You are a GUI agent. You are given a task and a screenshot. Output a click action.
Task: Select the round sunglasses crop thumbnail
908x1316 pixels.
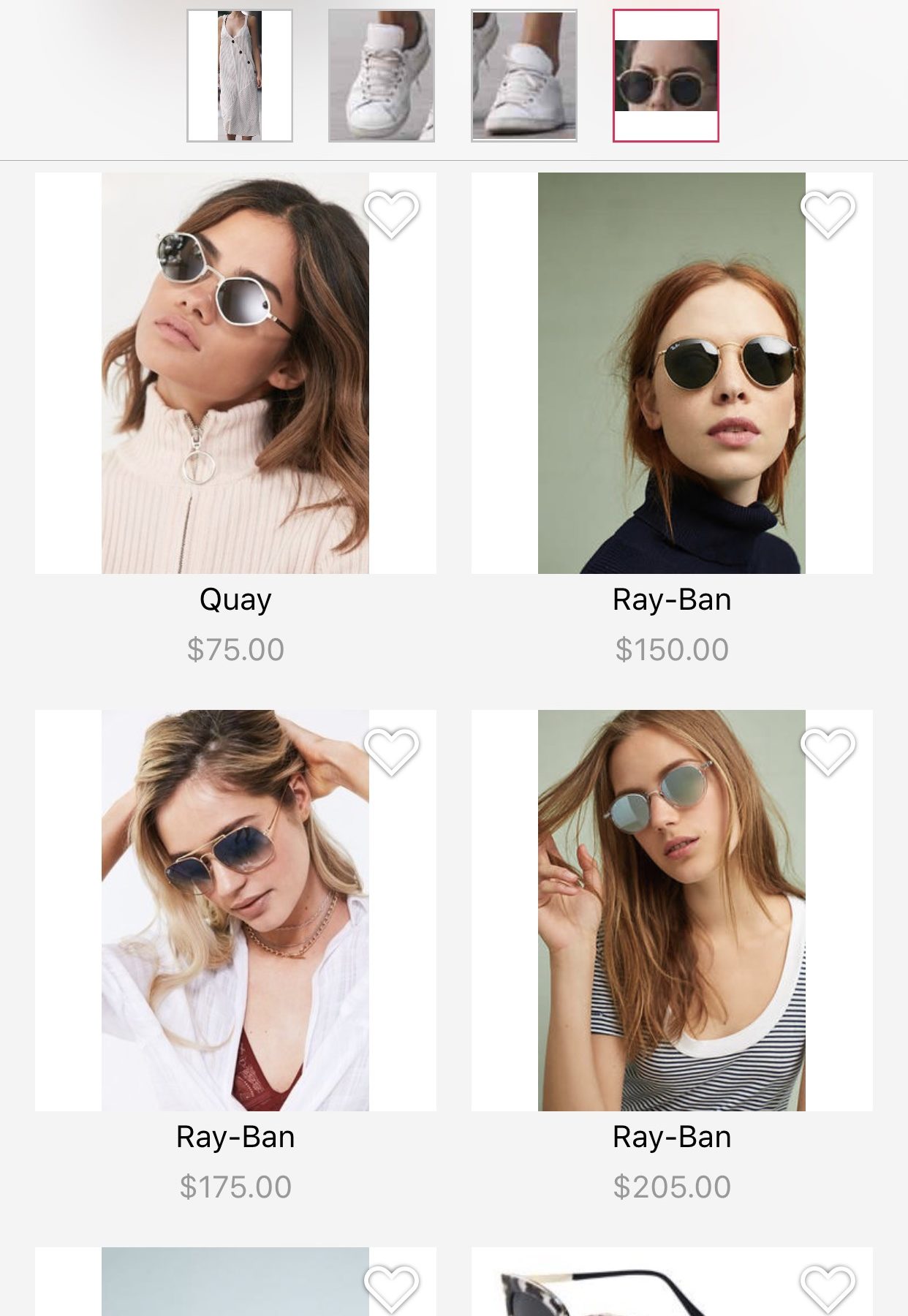click(x=665, y=75)
